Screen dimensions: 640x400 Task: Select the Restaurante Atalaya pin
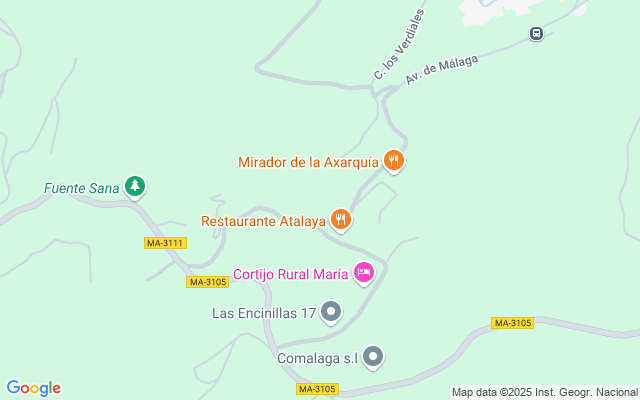(341, 218)
